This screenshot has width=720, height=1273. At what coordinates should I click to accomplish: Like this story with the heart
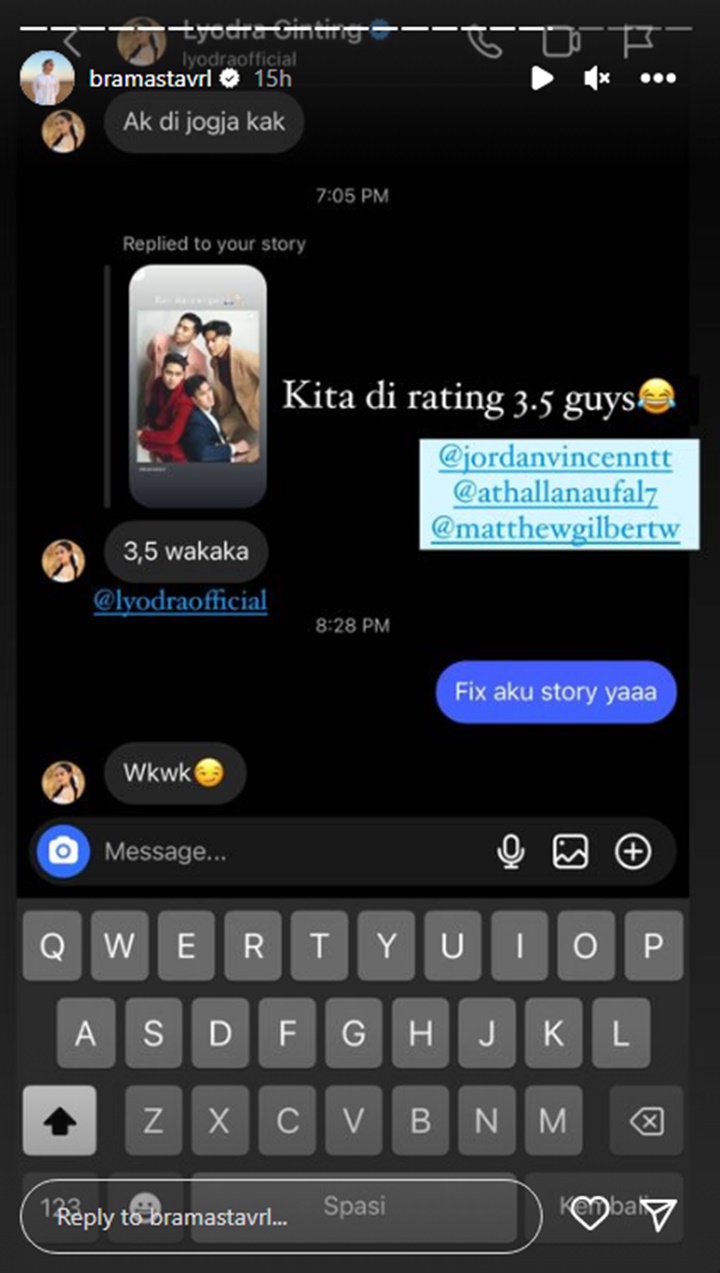590,1215
